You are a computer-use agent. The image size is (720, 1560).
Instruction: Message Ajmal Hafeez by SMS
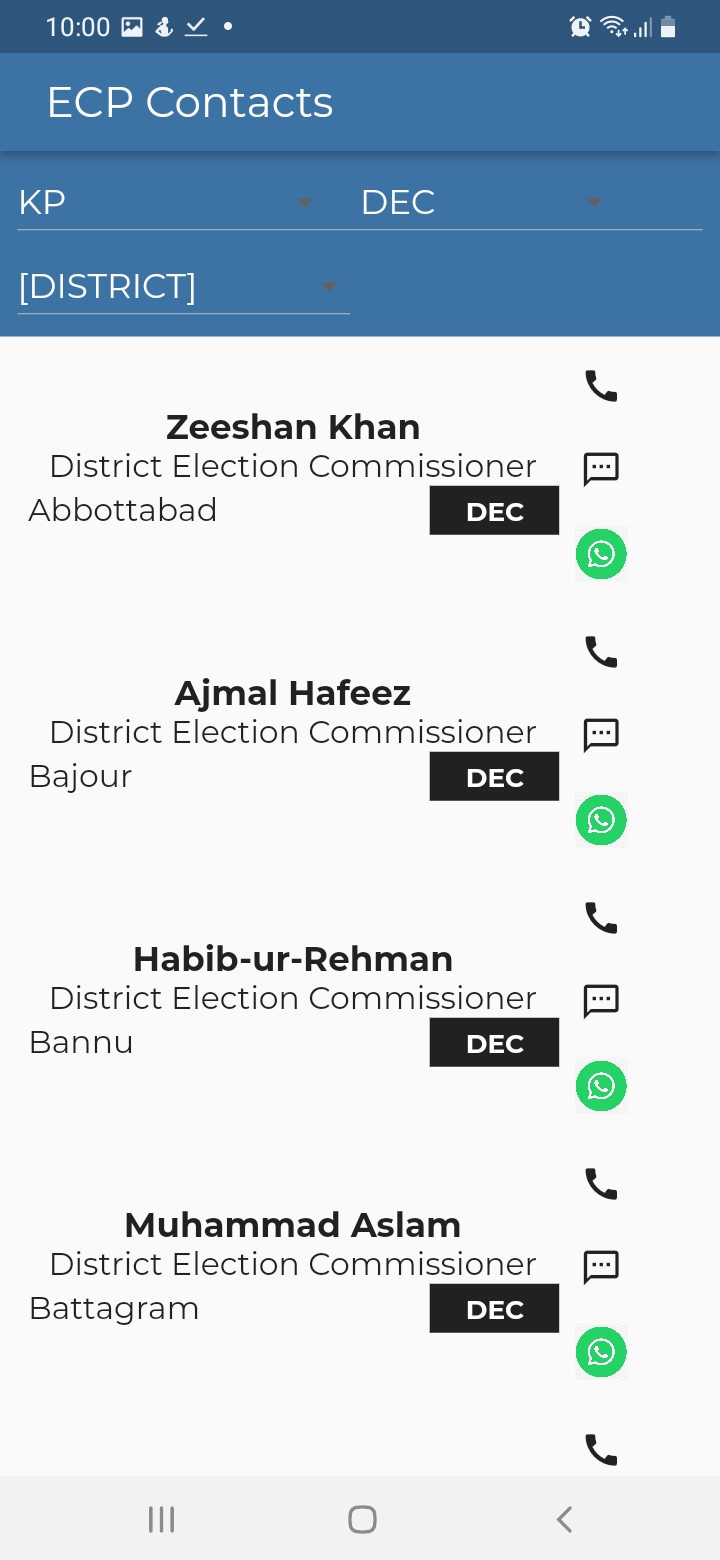[601, 734]
